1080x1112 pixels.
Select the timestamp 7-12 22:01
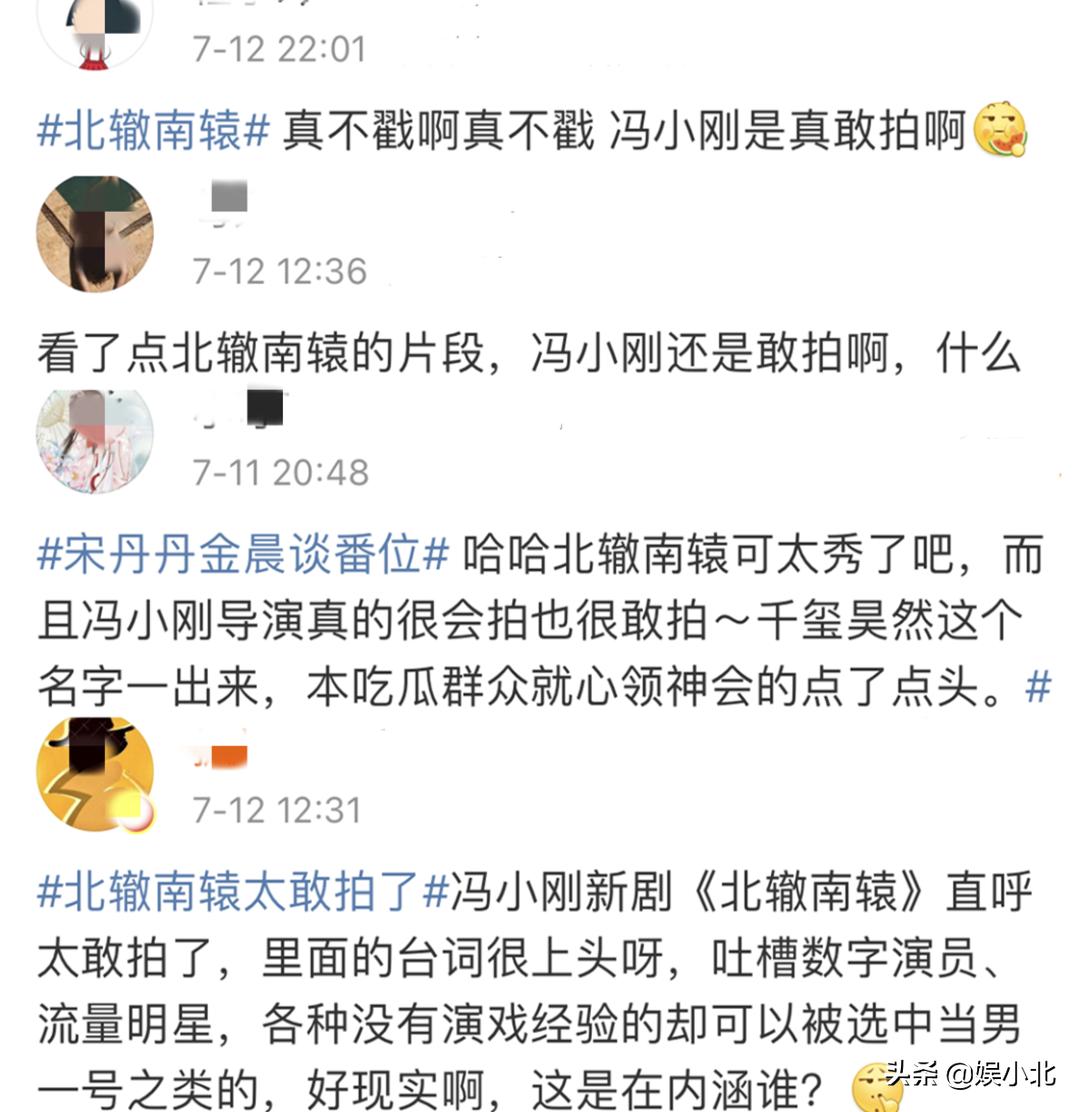tap(280, 45)
